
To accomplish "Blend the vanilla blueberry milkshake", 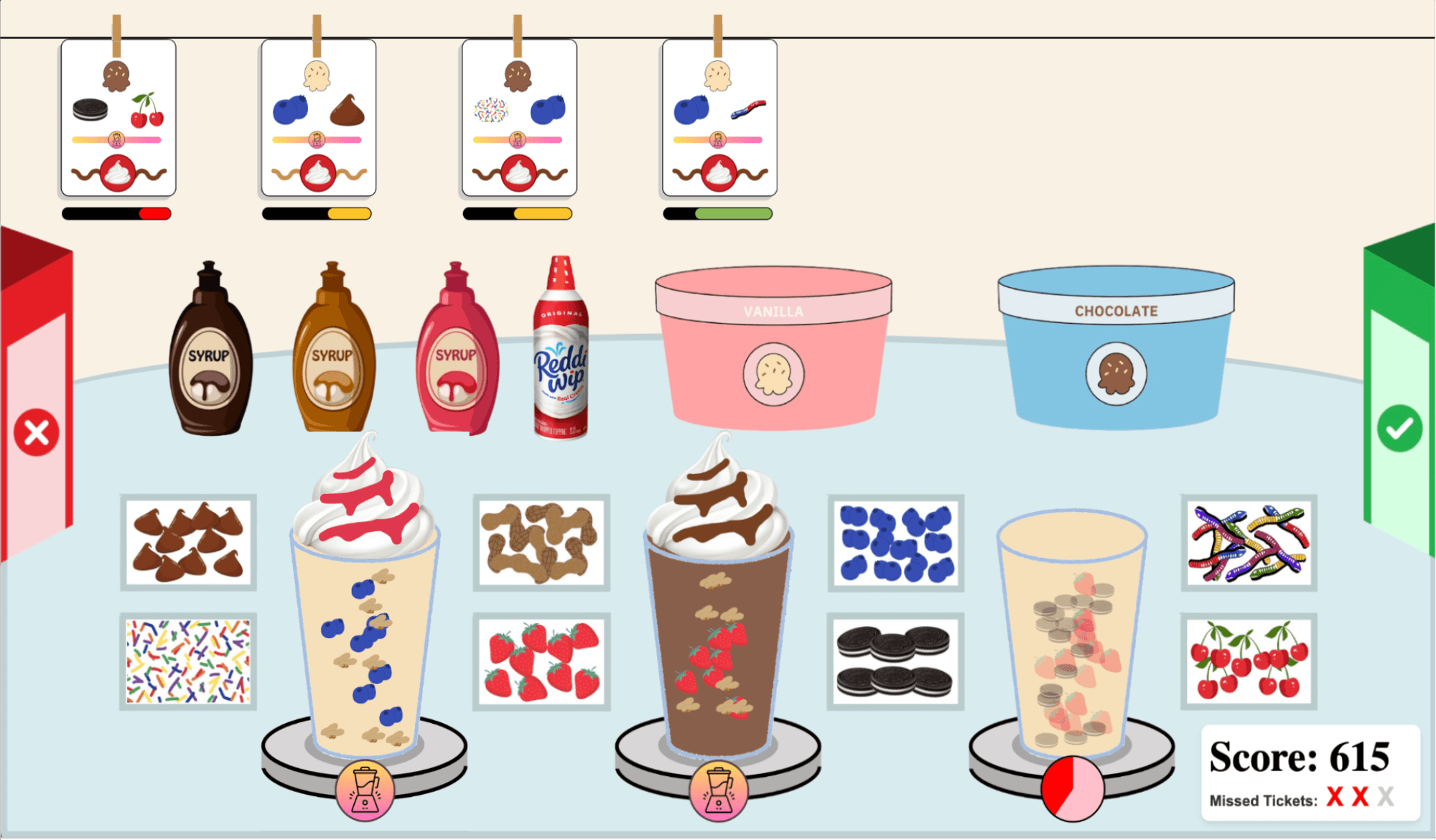I will pyautogui.click(x=365, y=790).
